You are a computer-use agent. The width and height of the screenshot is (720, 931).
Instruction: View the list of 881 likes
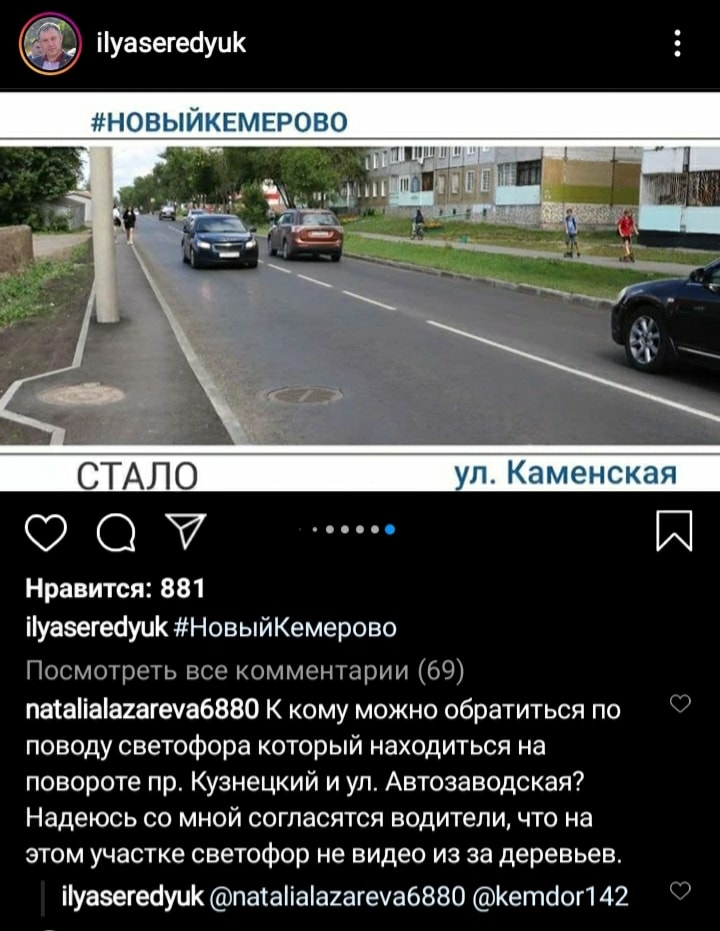tap(114, 588)
